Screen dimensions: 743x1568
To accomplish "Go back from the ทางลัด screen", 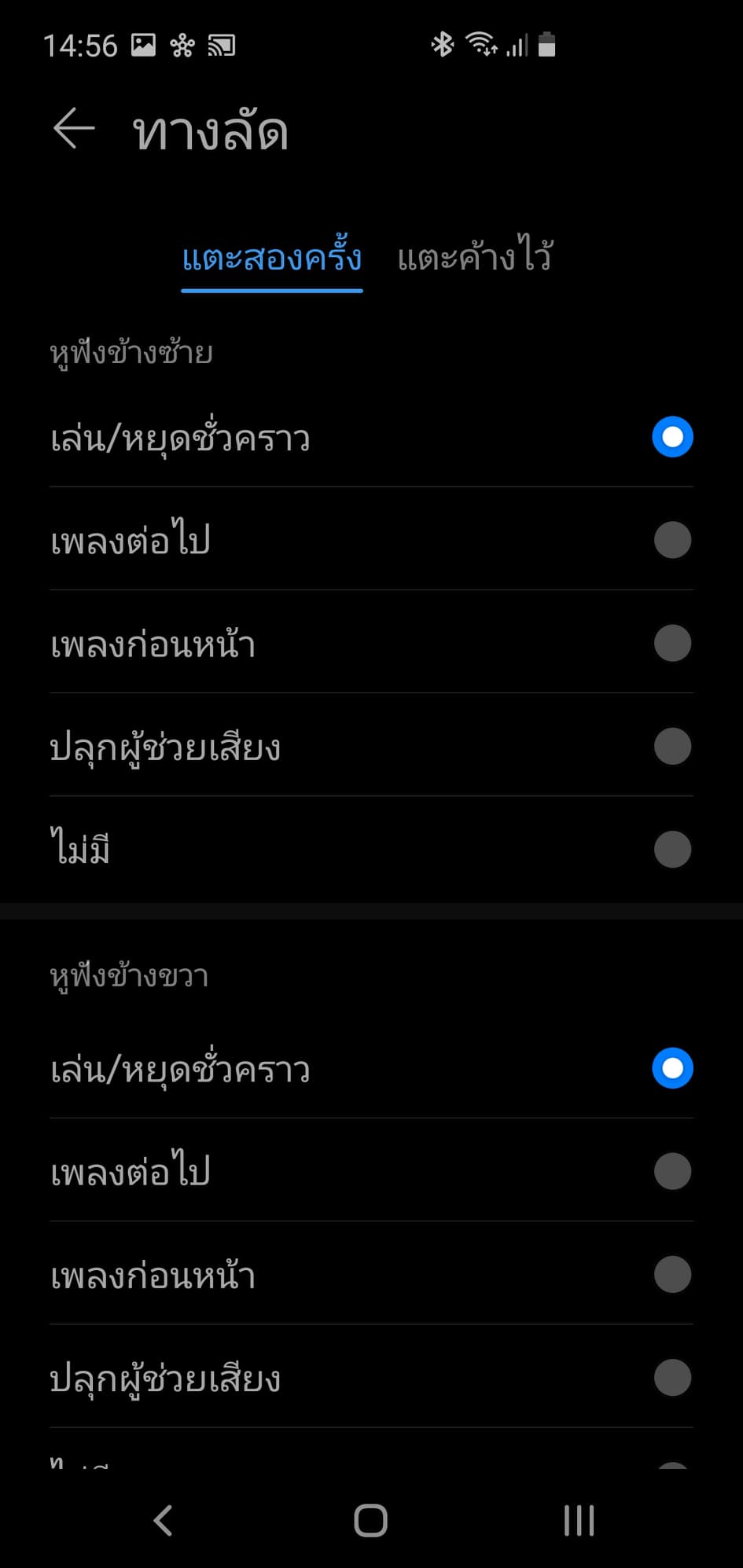I will (74, 129).
